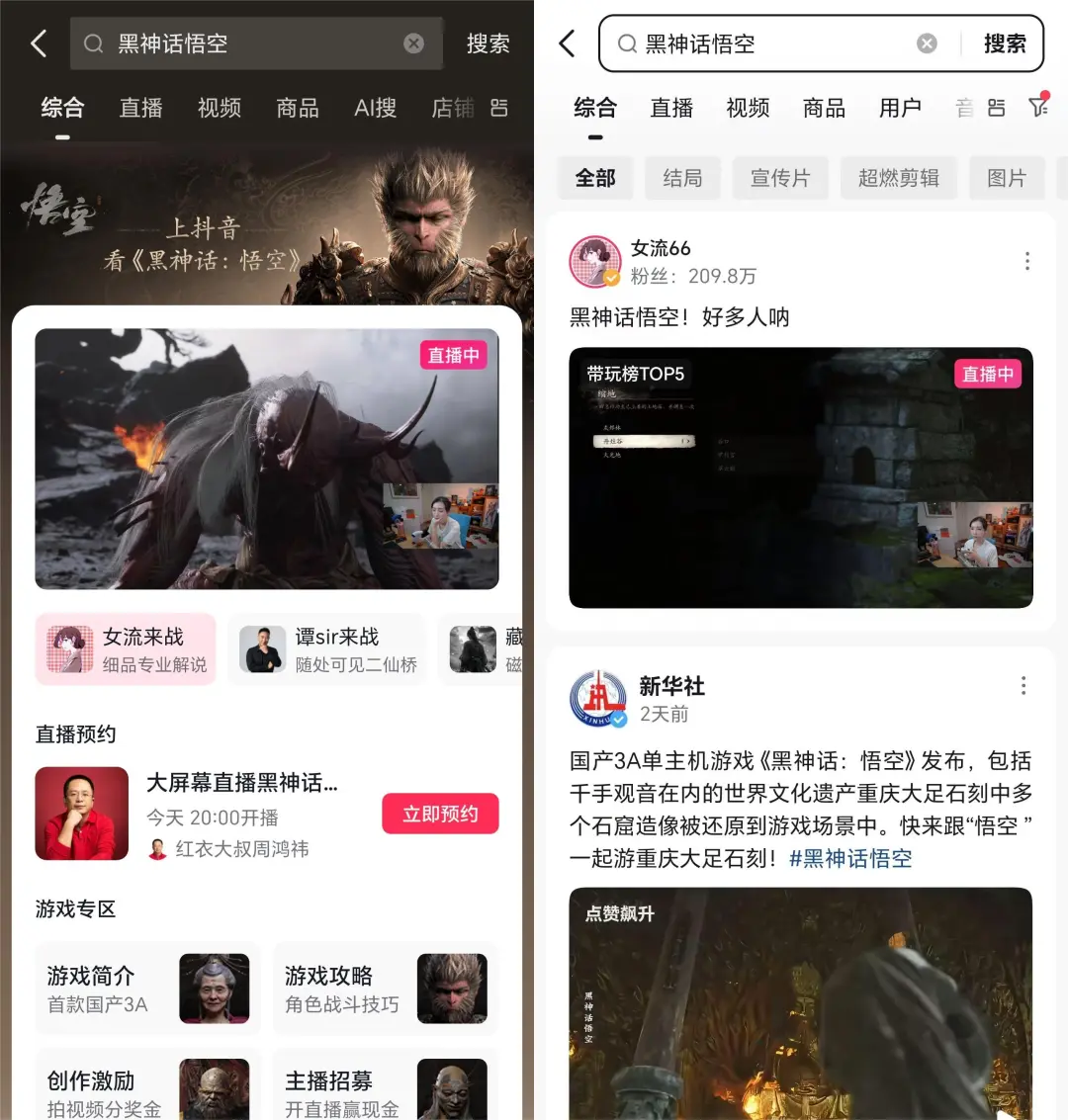Open the search filter funnel icon
1068x1120 pixels.
1037,107
